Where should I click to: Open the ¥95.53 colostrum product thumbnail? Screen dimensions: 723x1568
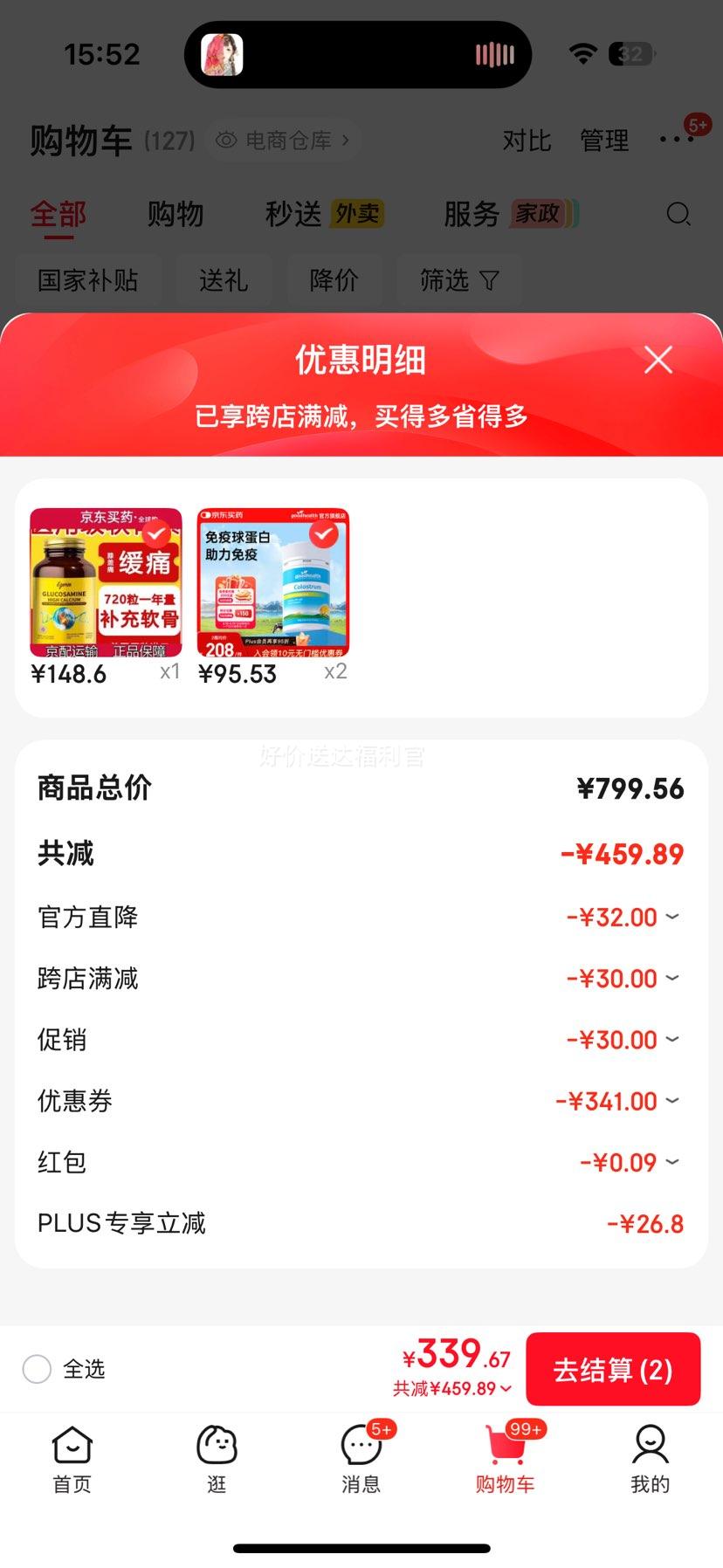(273, 582)
